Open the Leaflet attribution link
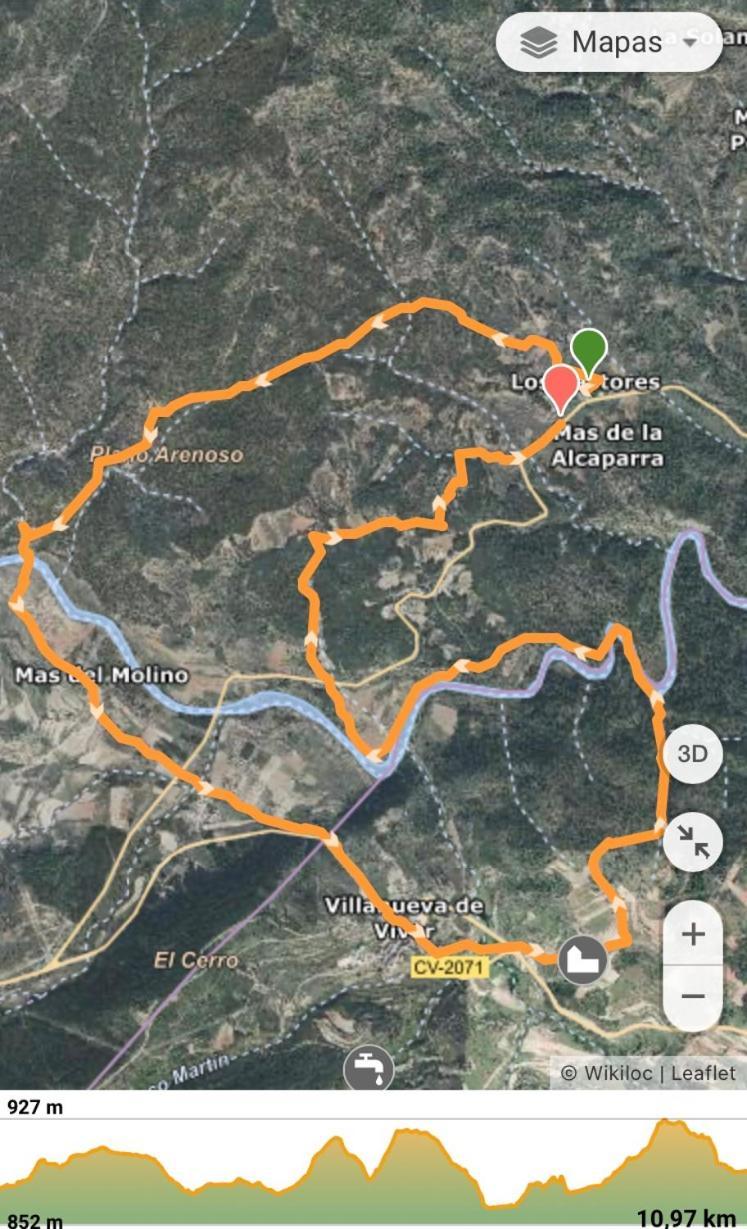Viewport: 747px width, 1229px height. pos(703,1073)
